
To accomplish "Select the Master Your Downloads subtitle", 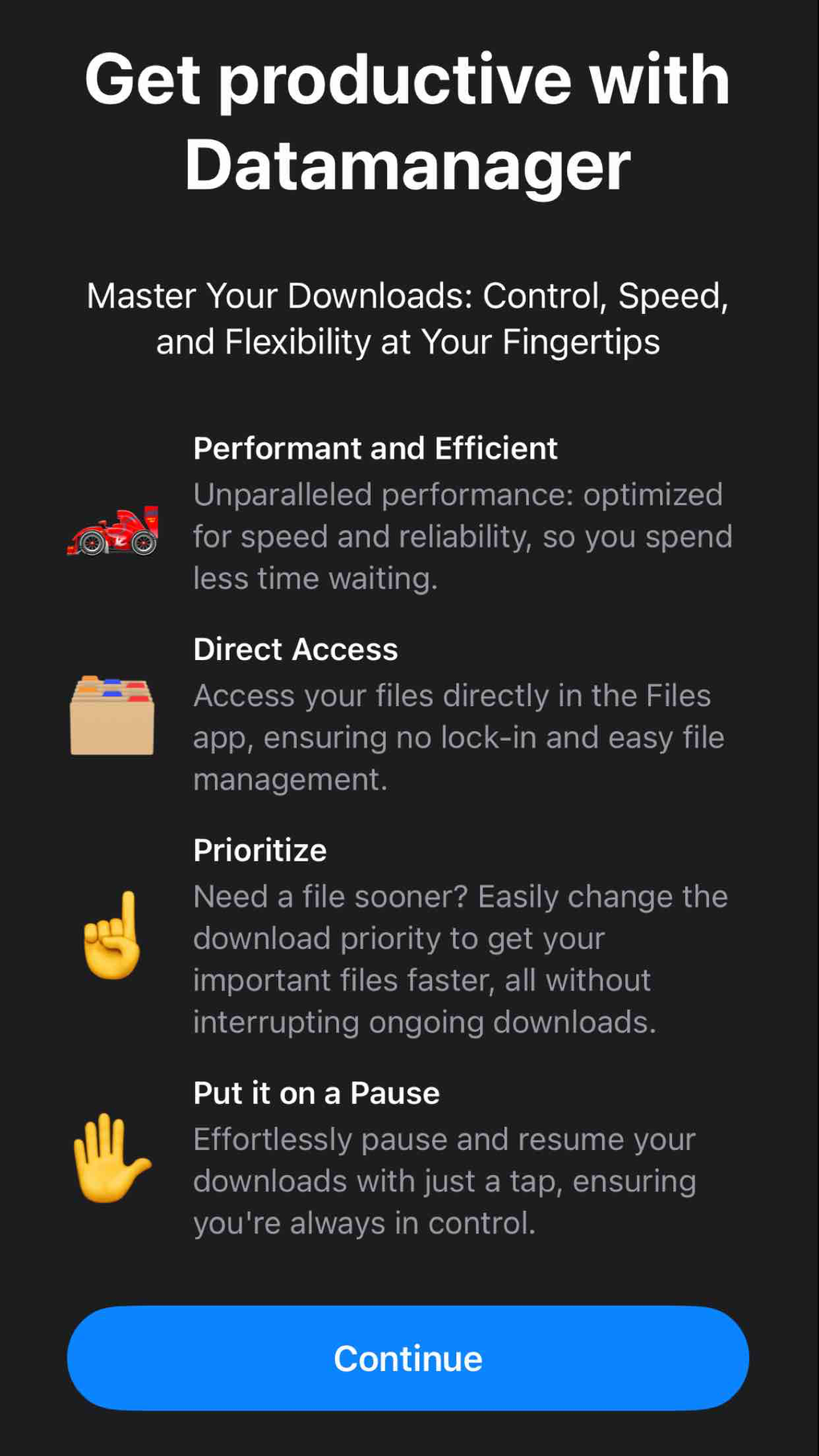I will [409, 317].
